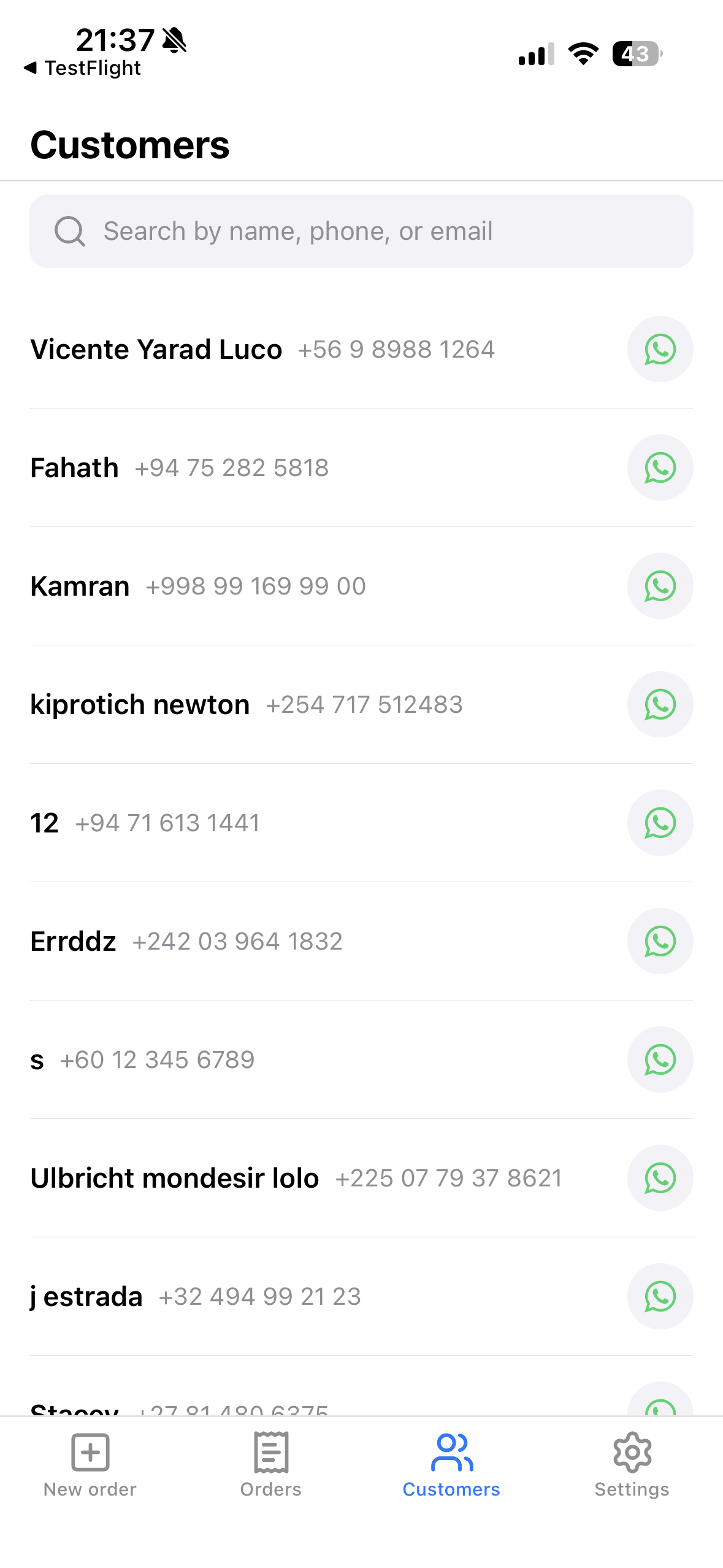Message Fahath on WhatsApp
Viewport: 723px width, 1568px height.
click(660, 468)
